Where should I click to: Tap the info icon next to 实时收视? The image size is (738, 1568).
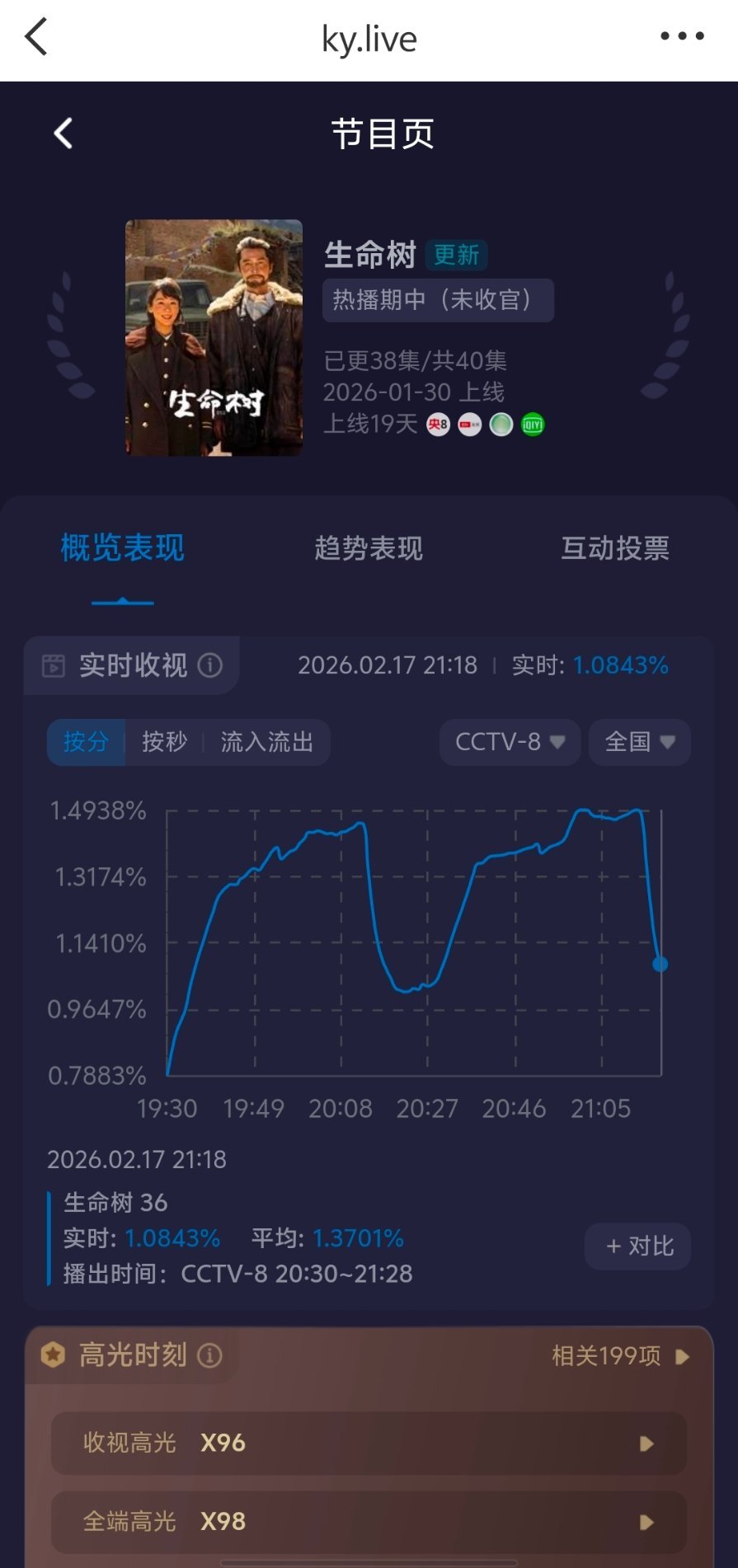pyautogui.click(x=209, y=666)
